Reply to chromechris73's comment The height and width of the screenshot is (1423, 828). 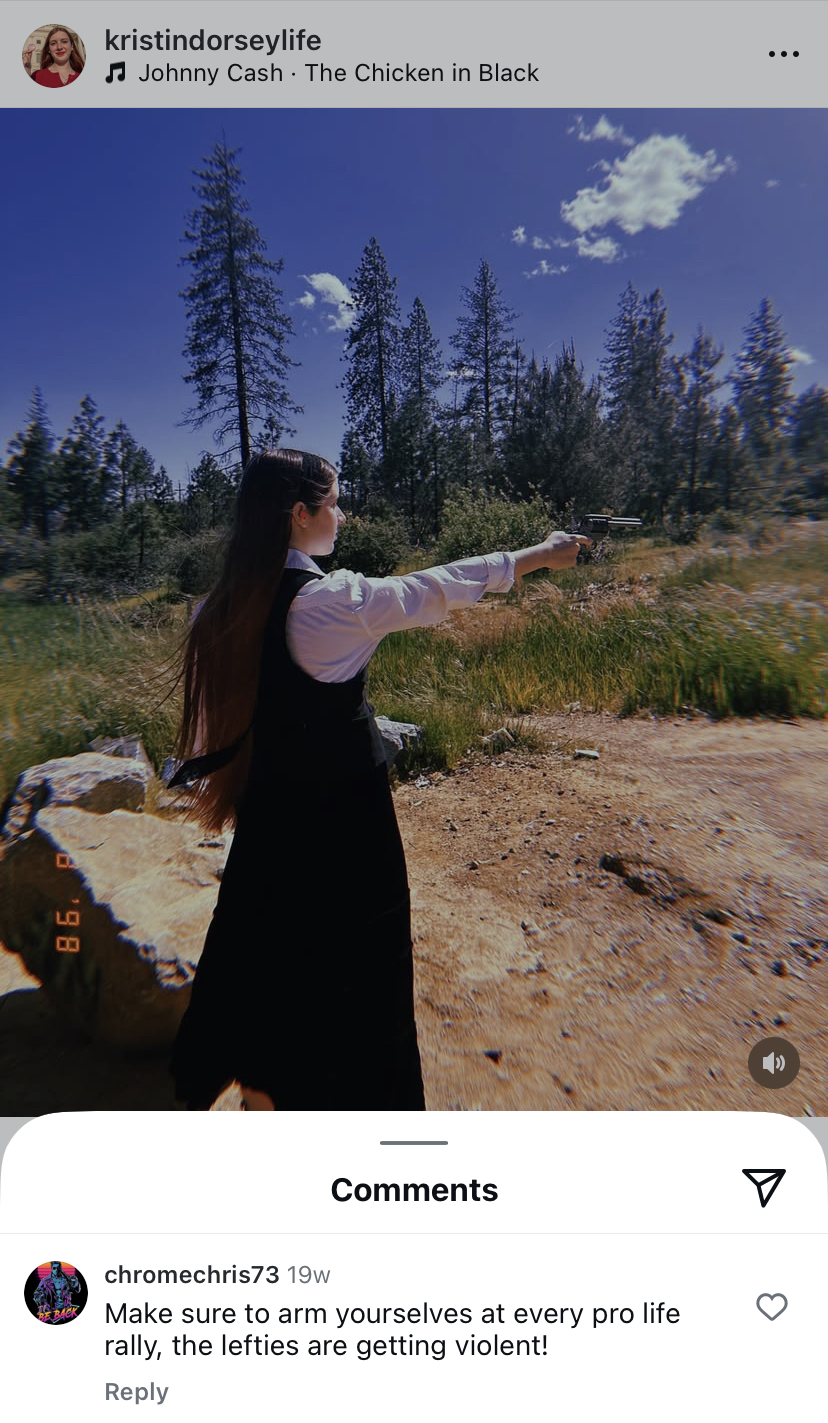[136, 1392]
